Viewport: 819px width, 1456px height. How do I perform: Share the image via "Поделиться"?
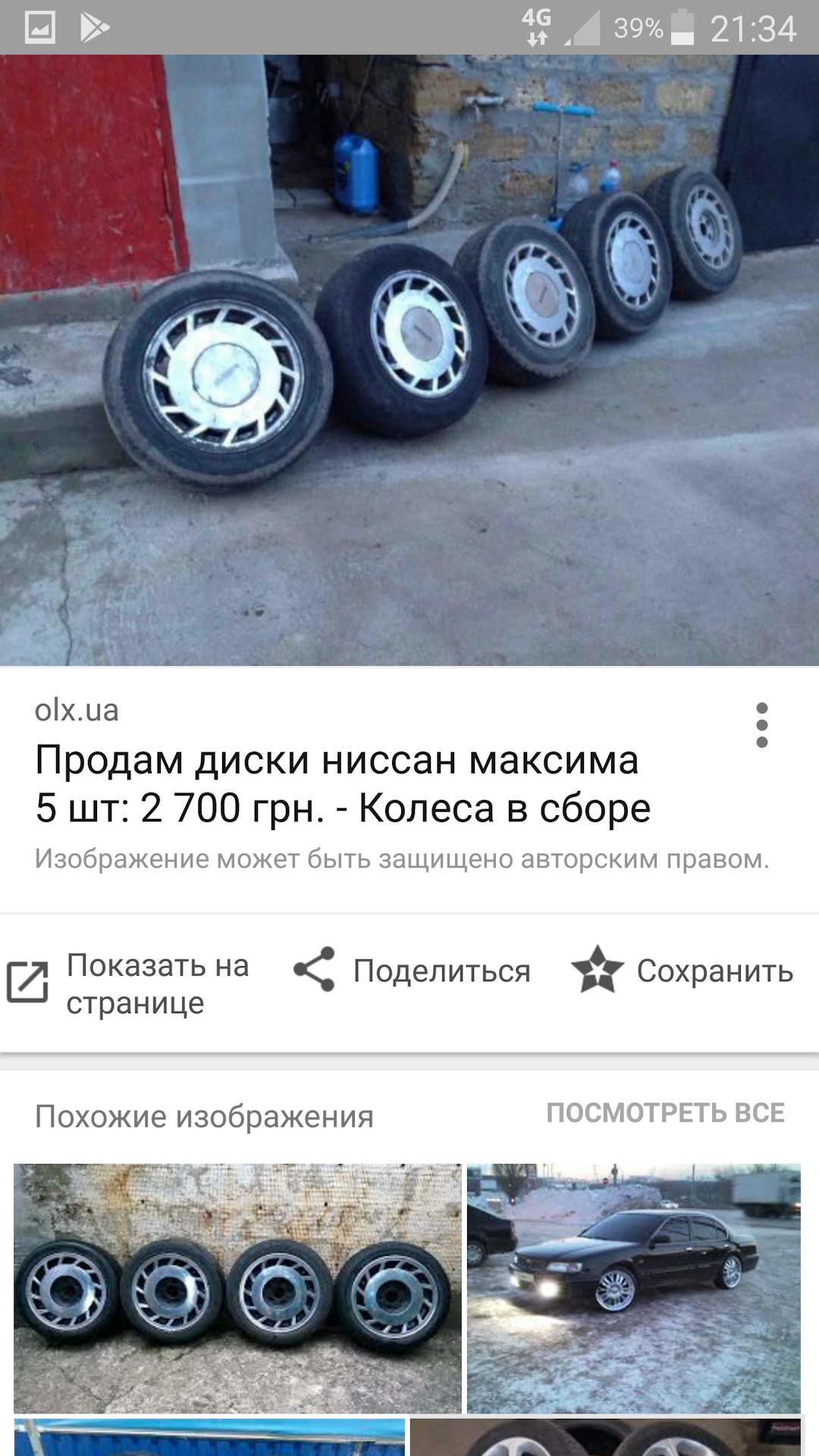pyautogui.click(x=413, y=971)
